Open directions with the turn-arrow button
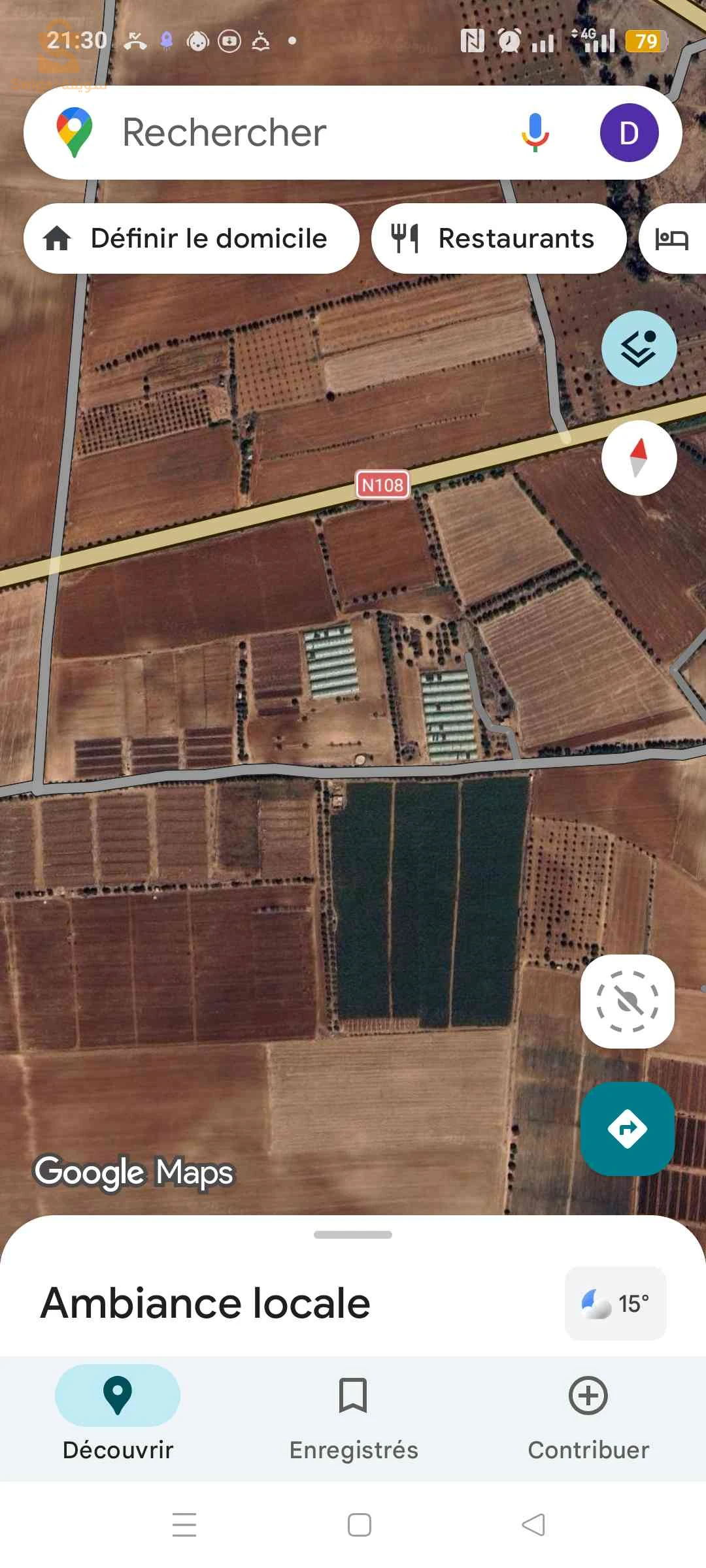 coord(628,1128)
